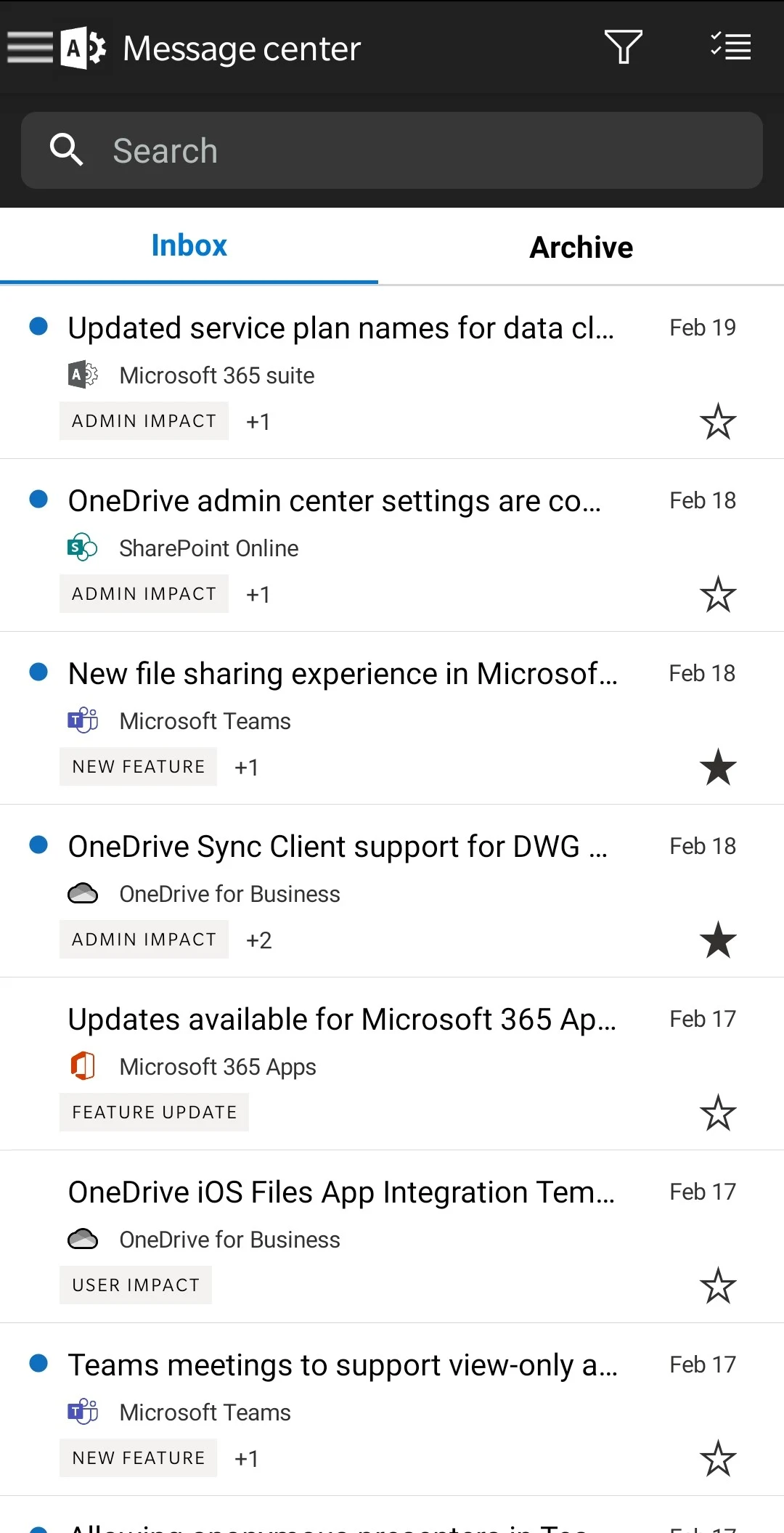The height and width of the screenshot is (1533, 784).
Task: Unstar the New file sharing experience message
Action: tap(718, 766)
